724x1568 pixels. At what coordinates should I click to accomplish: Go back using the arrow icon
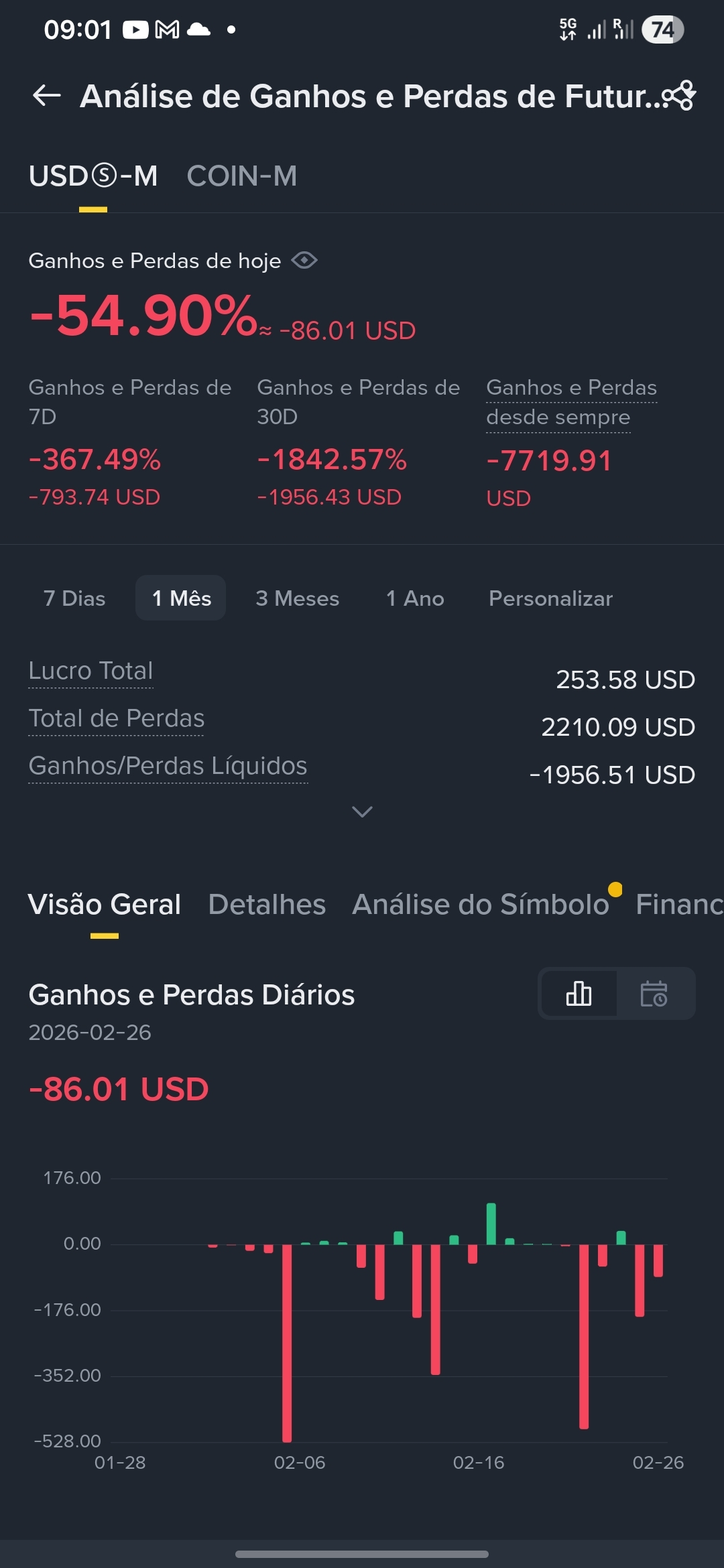point(47,96)
